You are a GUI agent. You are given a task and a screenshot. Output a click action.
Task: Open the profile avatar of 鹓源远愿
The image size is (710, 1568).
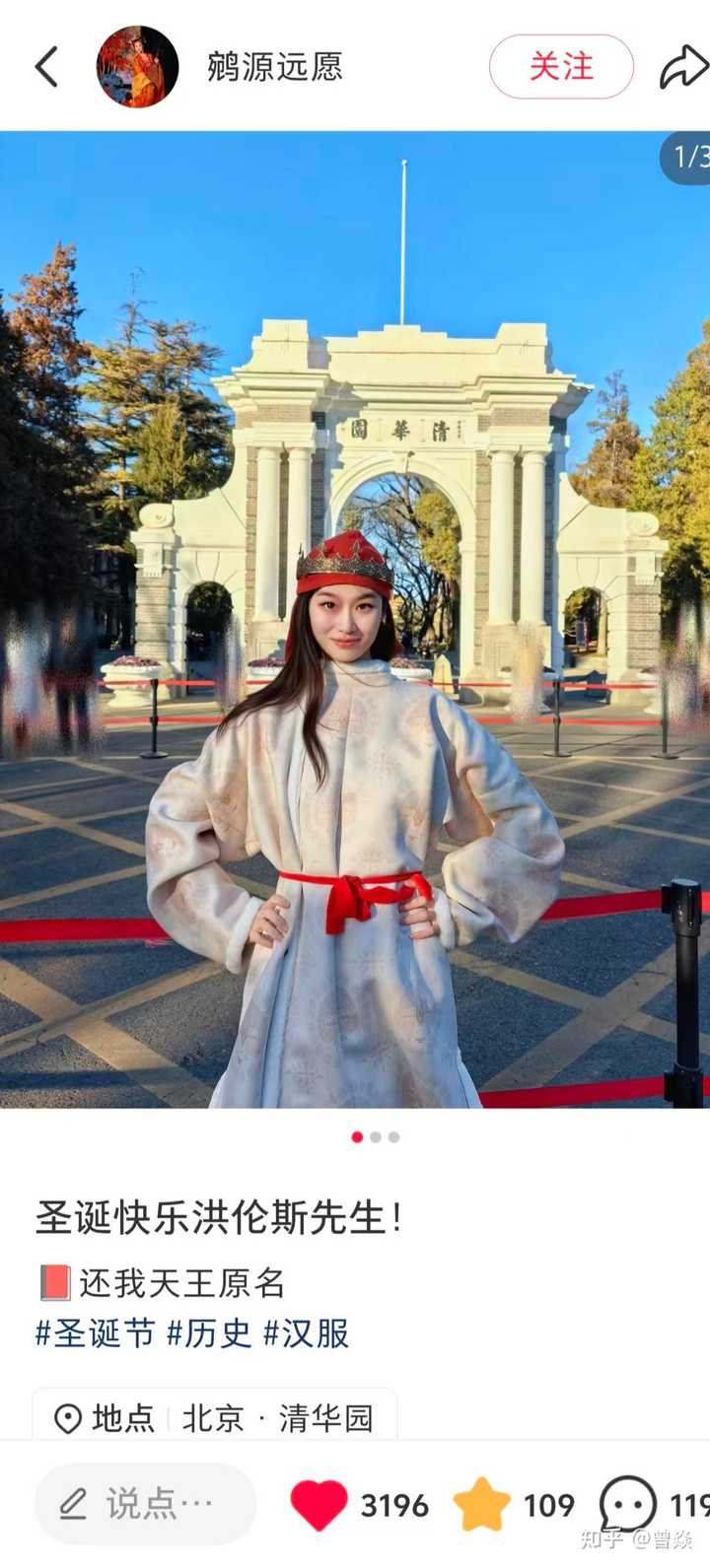tap(137, 66)
